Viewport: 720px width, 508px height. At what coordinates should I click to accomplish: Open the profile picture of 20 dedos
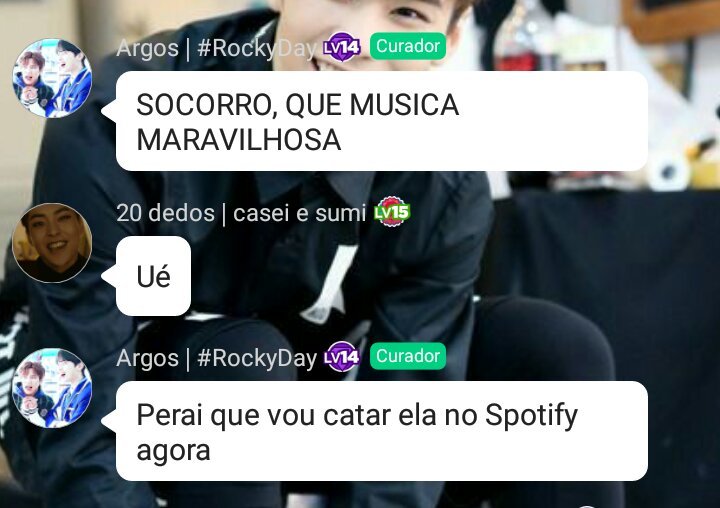[52, 243]
